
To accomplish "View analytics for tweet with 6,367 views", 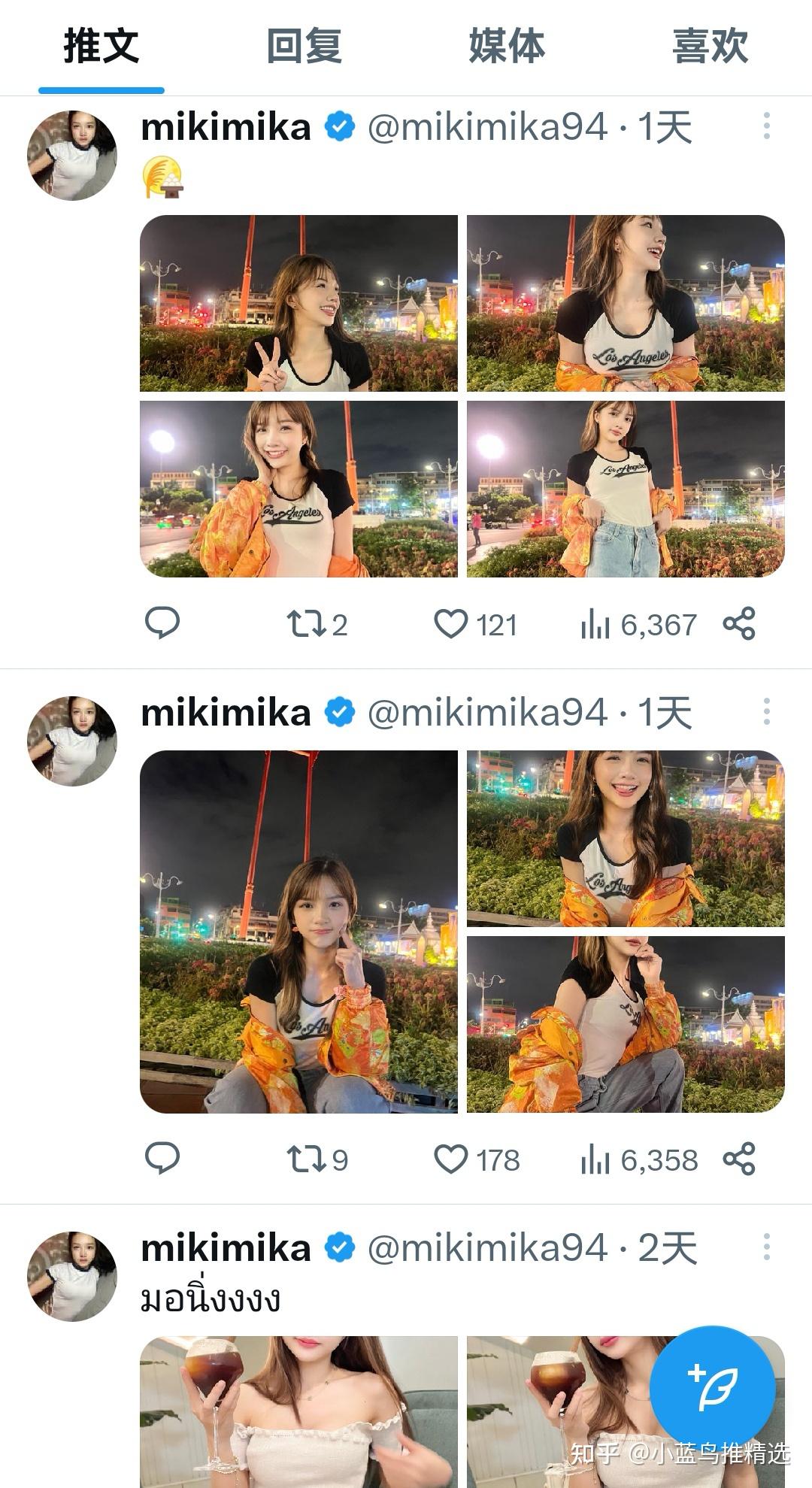I will point(639,624).
